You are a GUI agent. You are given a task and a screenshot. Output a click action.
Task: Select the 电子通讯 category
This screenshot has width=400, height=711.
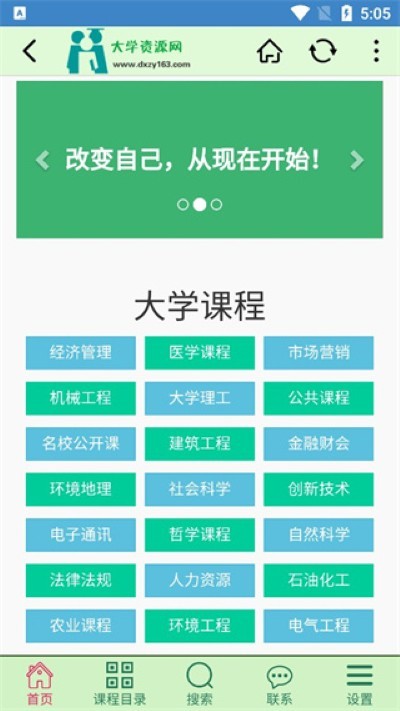[81, 535]
